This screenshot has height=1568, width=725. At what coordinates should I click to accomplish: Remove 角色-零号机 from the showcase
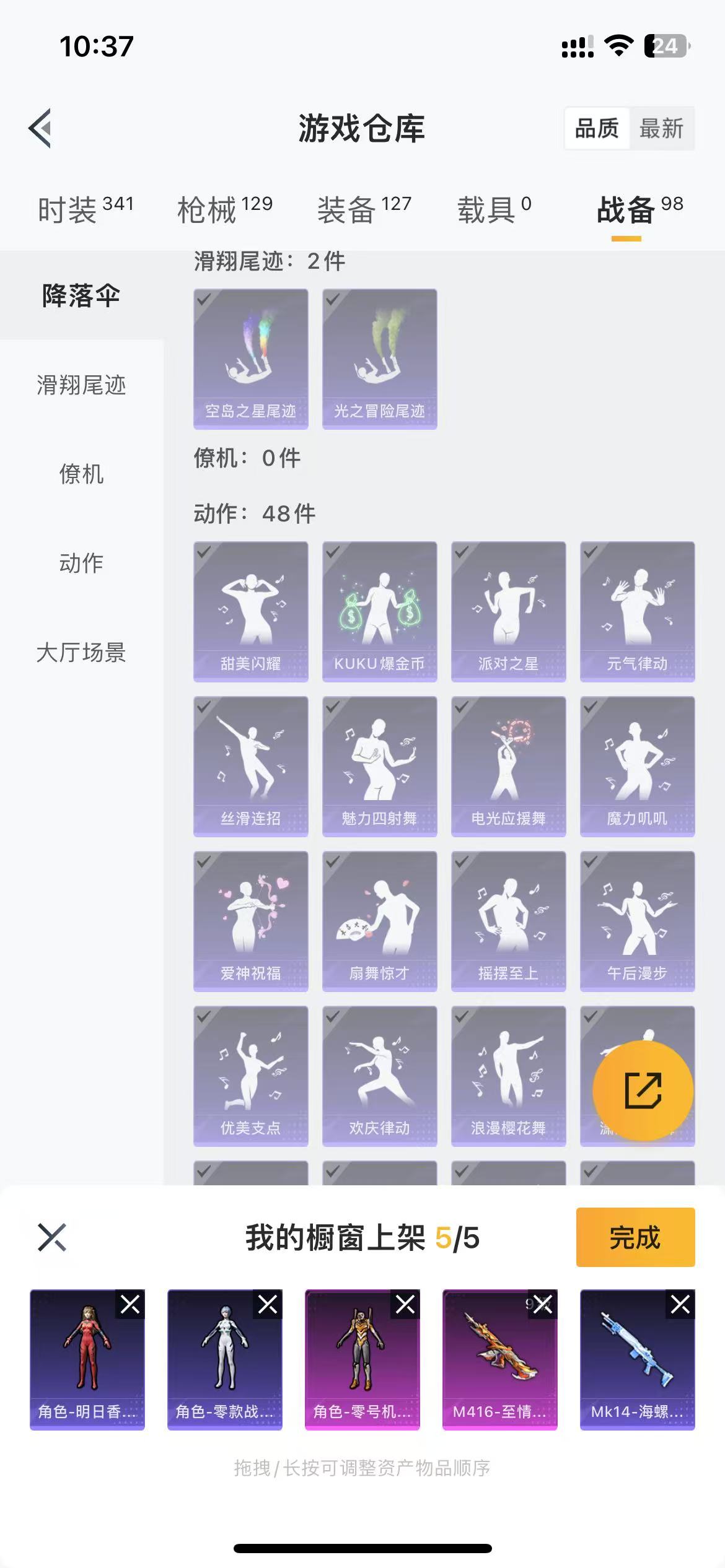point(405,1305)
